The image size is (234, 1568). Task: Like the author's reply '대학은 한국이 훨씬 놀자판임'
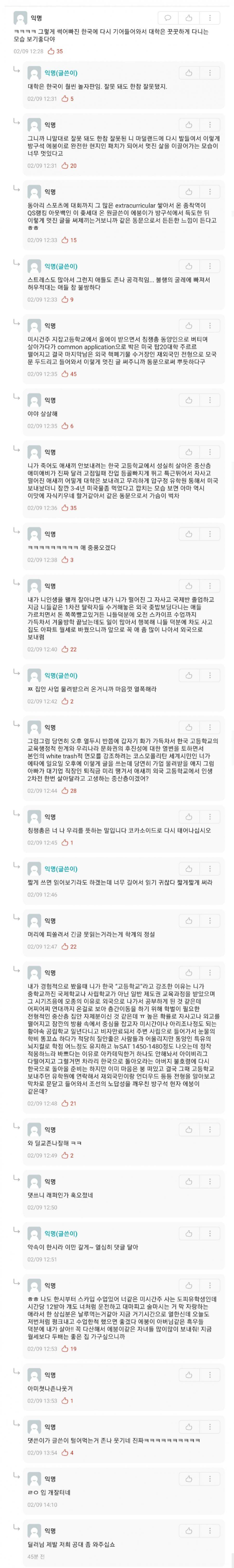pos(189,73)
